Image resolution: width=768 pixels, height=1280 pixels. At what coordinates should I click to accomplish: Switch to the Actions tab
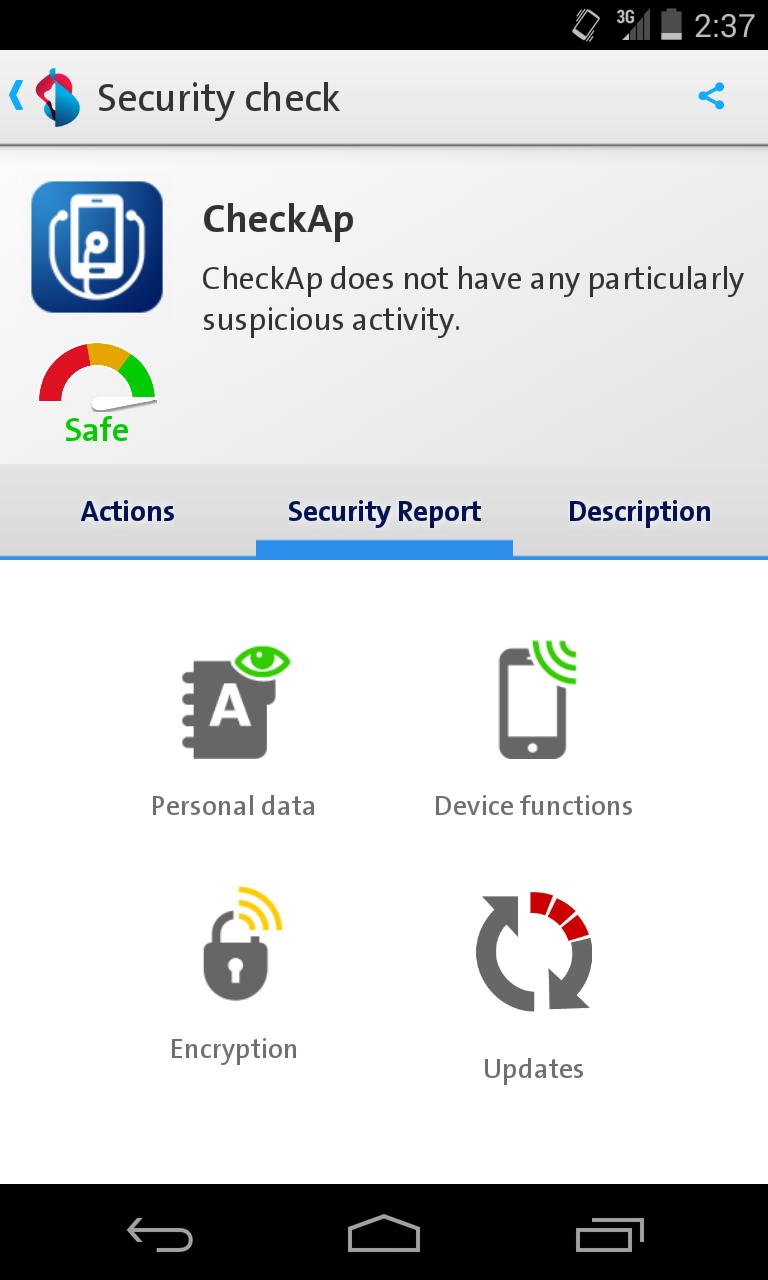coord(128,512)
